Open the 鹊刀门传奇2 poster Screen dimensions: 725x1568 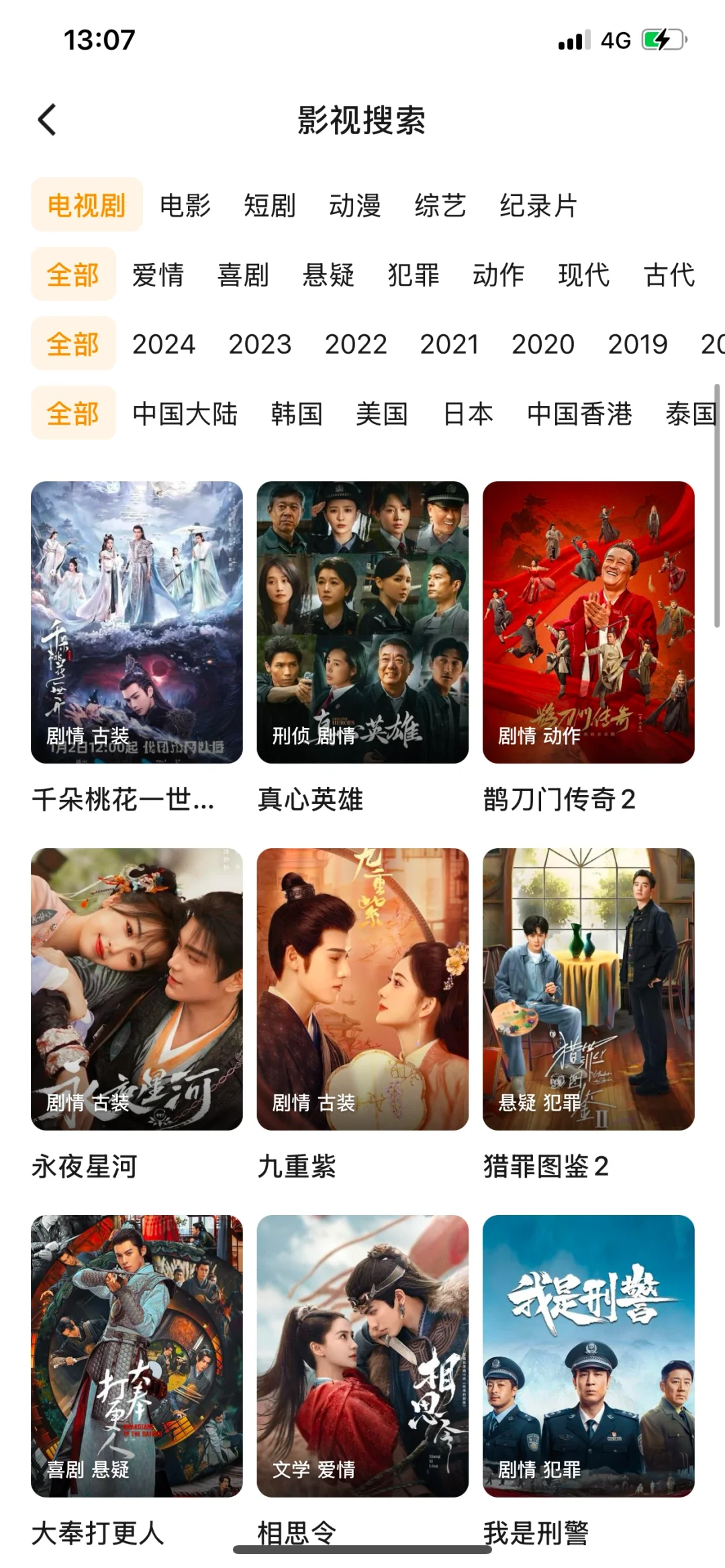[x=588, y=622]
